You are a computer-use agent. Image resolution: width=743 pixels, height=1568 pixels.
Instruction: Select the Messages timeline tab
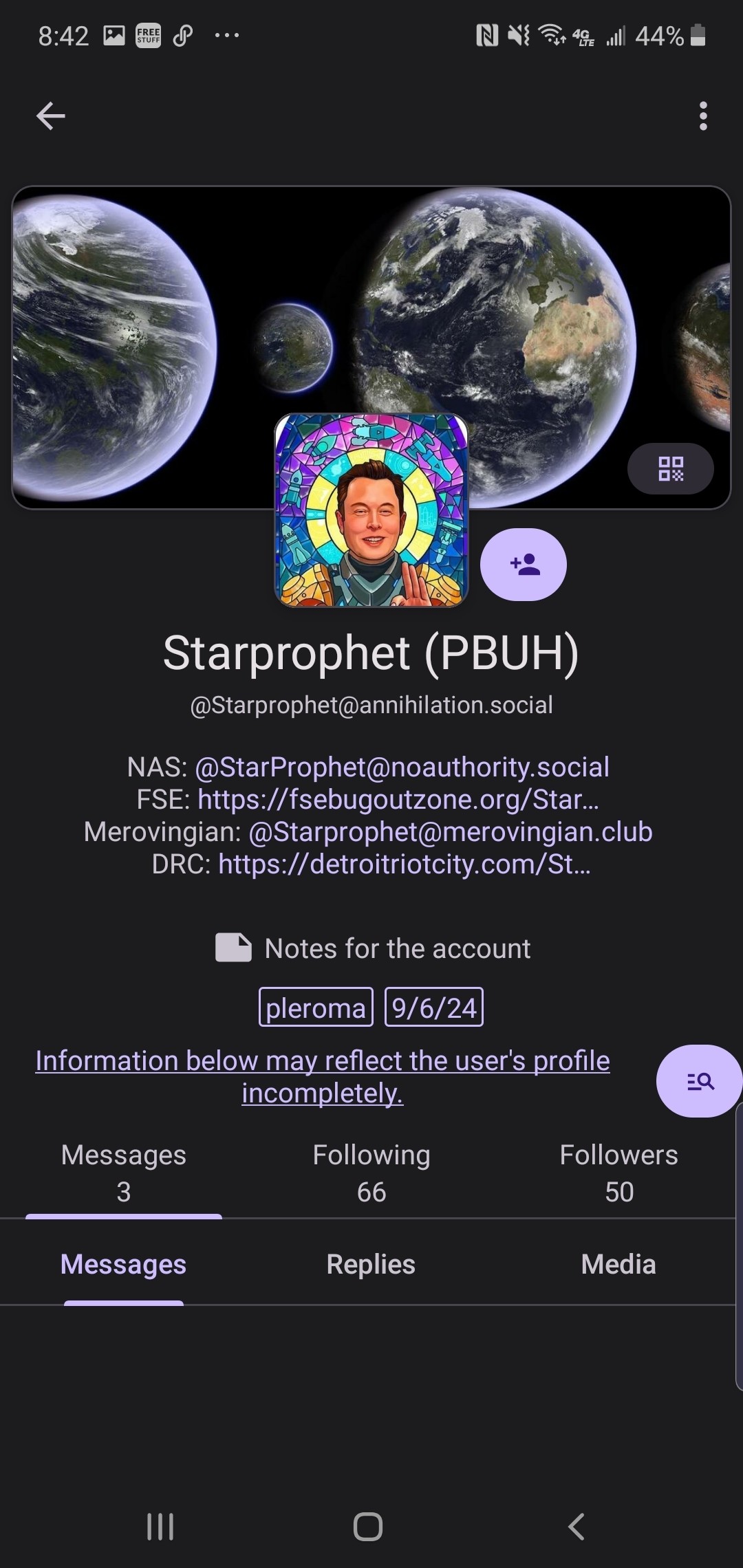pos(124,1264)
